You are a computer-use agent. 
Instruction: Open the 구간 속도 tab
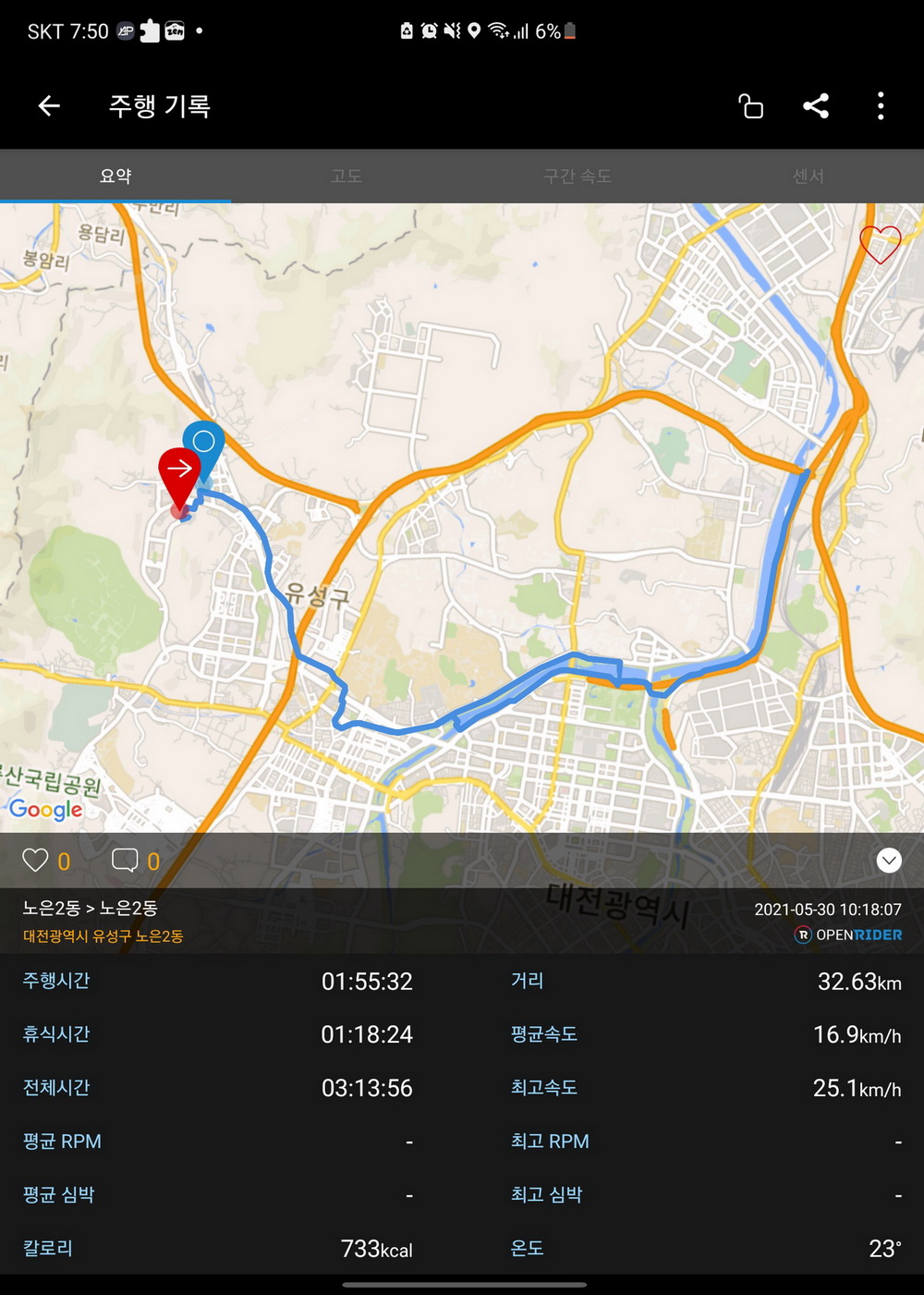577,176
